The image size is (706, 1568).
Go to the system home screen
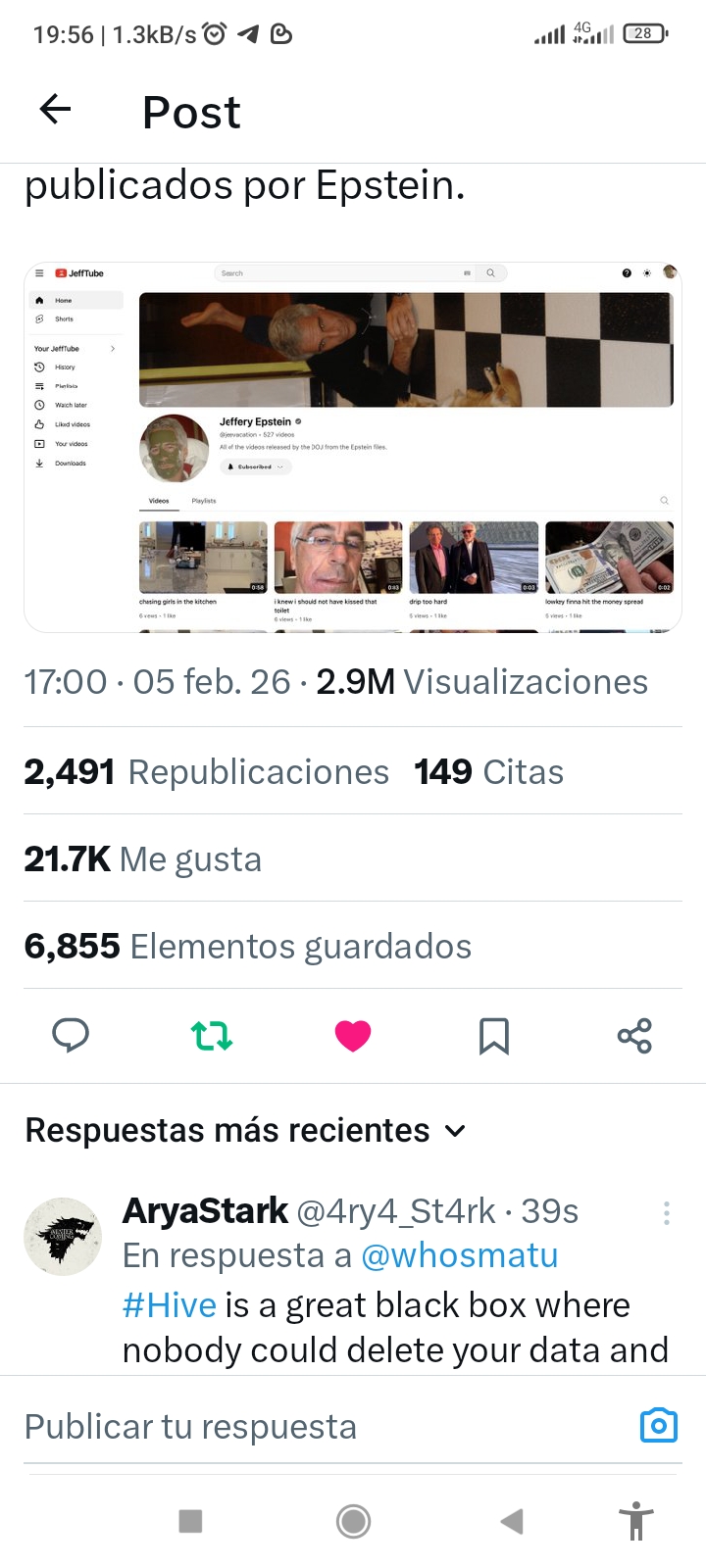pyautogui.click(x=353, y=1521)
